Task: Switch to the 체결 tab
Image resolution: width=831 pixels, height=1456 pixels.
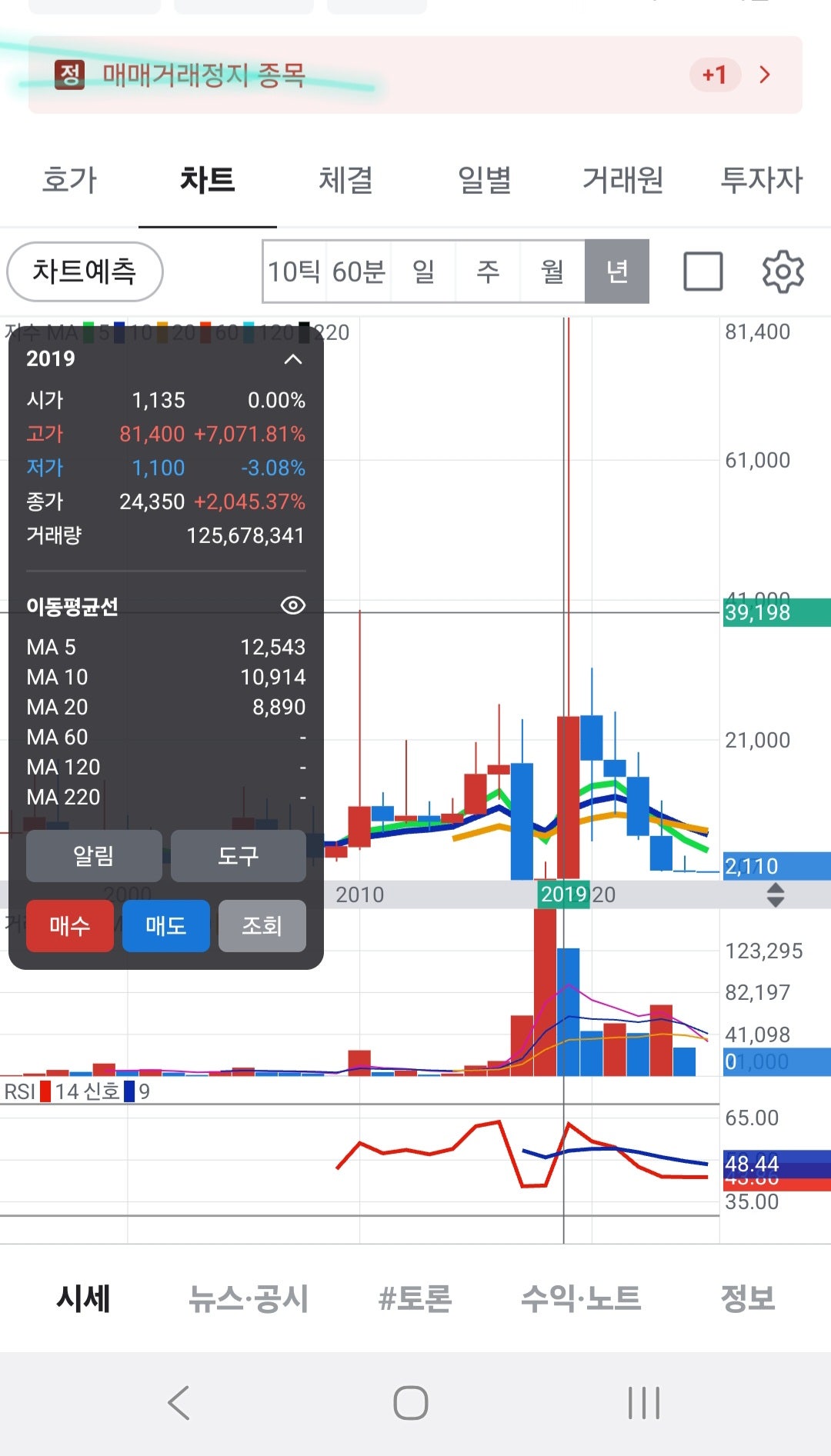Action: pos(345,181)
